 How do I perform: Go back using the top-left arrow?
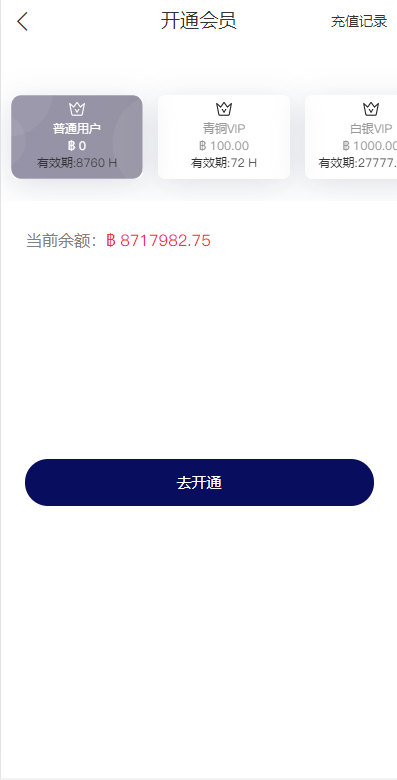click(x=22, y=22)
